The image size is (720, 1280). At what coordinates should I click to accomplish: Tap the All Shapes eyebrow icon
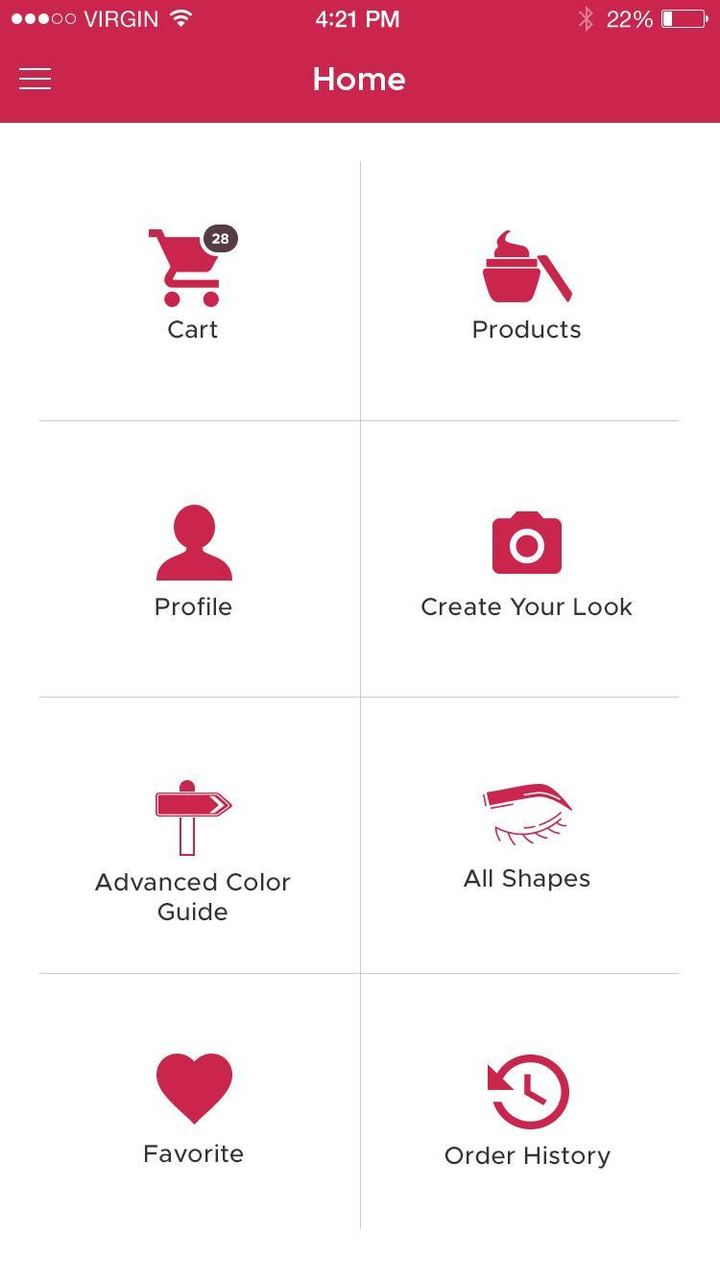point(527,812)
